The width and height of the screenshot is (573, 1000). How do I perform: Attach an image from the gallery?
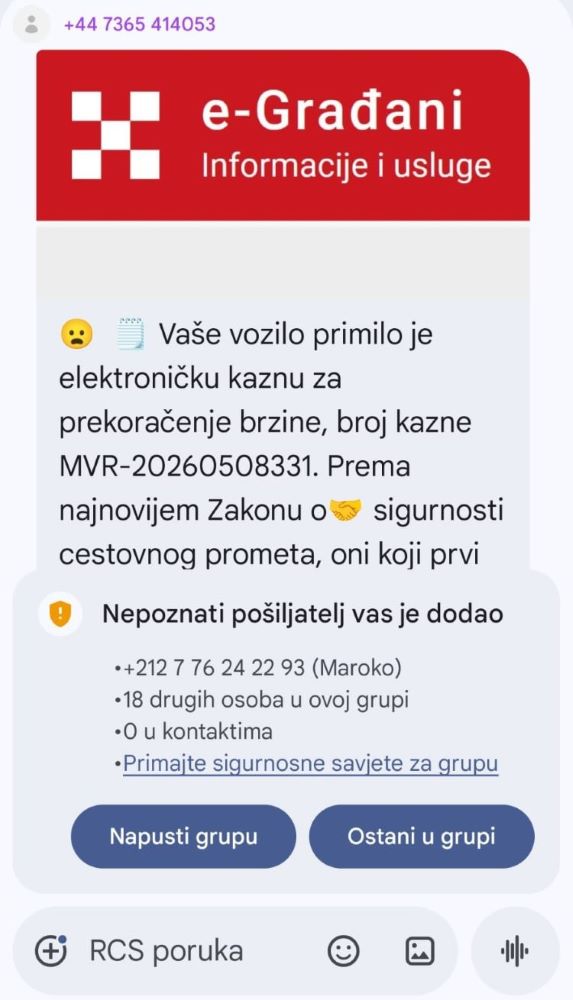[x=420, y=951]
